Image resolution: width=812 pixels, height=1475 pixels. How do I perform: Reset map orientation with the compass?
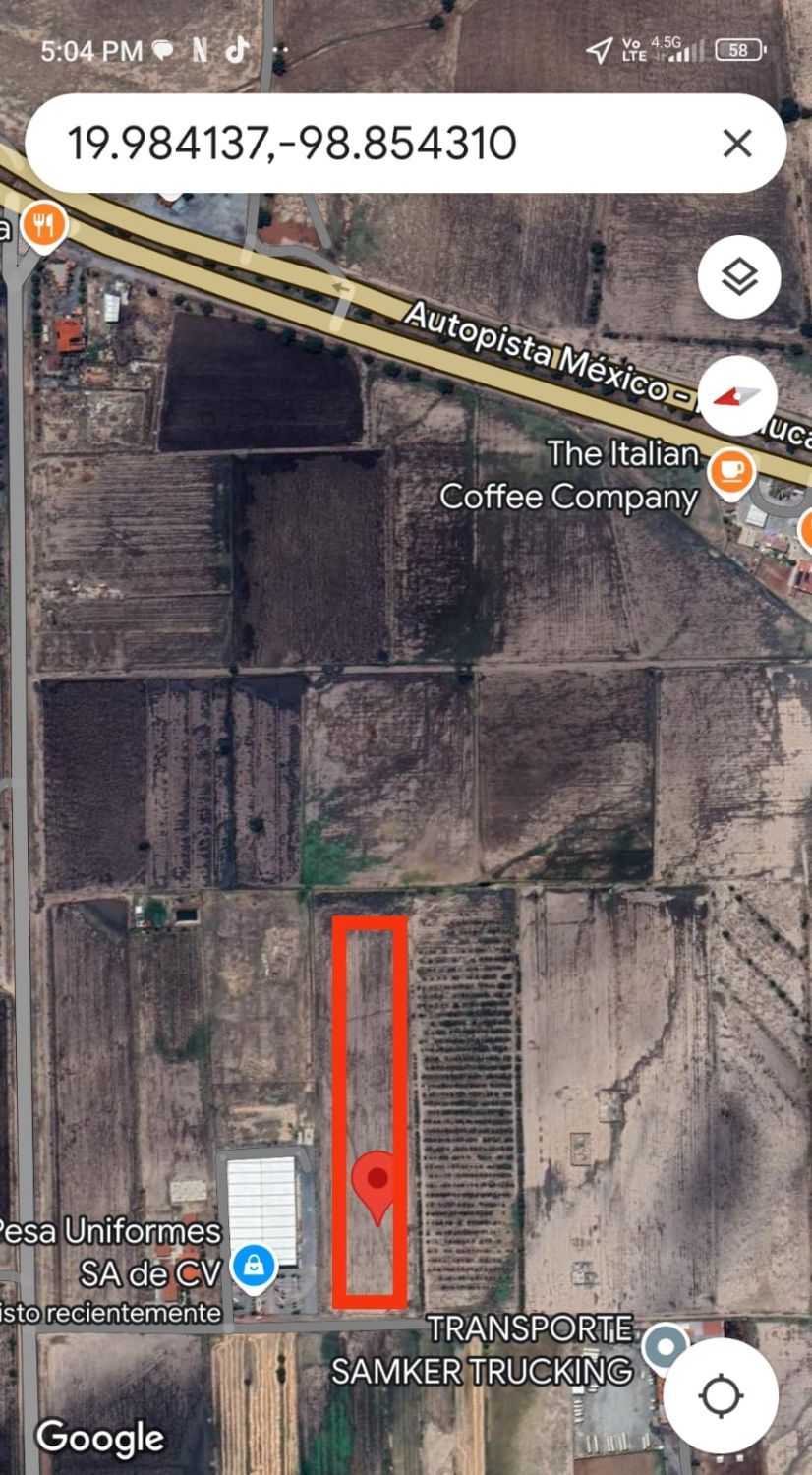737,396
